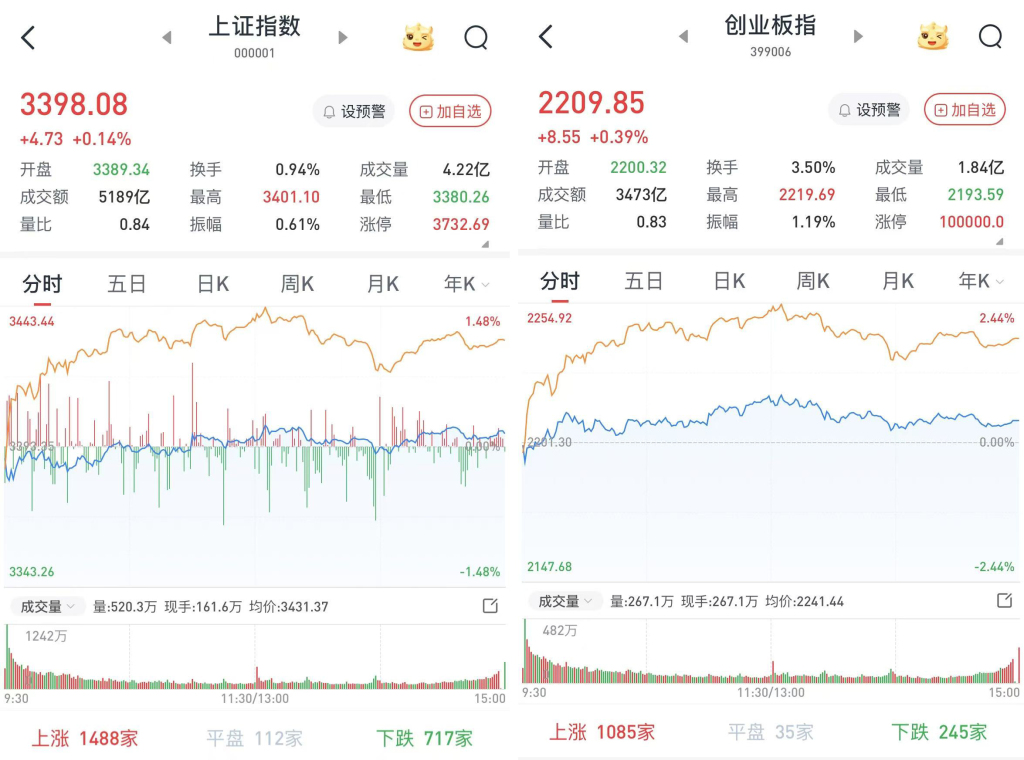Open fullscreen chart icon for 创业板指
Image resolution: width=1024 pixels, height=760 pixels.
pos(1005,601)
